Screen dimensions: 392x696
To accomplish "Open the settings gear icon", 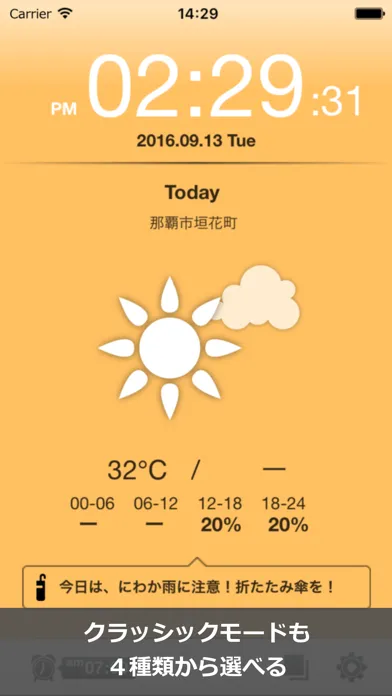I will tap(352, 666).
